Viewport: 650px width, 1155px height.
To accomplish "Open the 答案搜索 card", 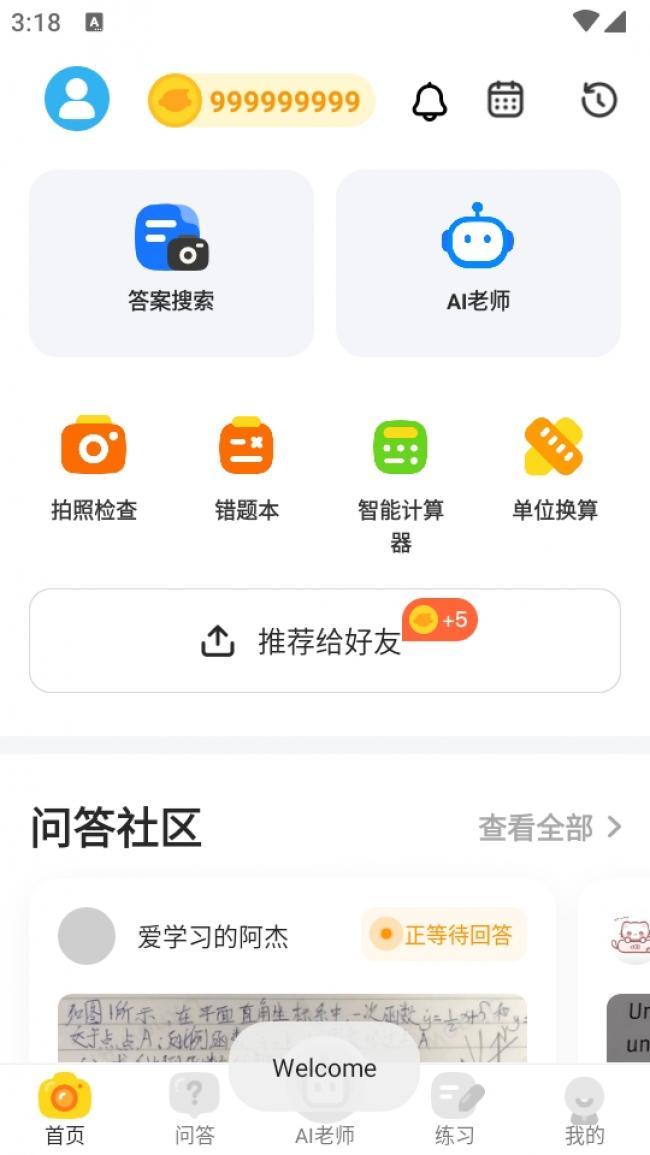I will [171, 263].
